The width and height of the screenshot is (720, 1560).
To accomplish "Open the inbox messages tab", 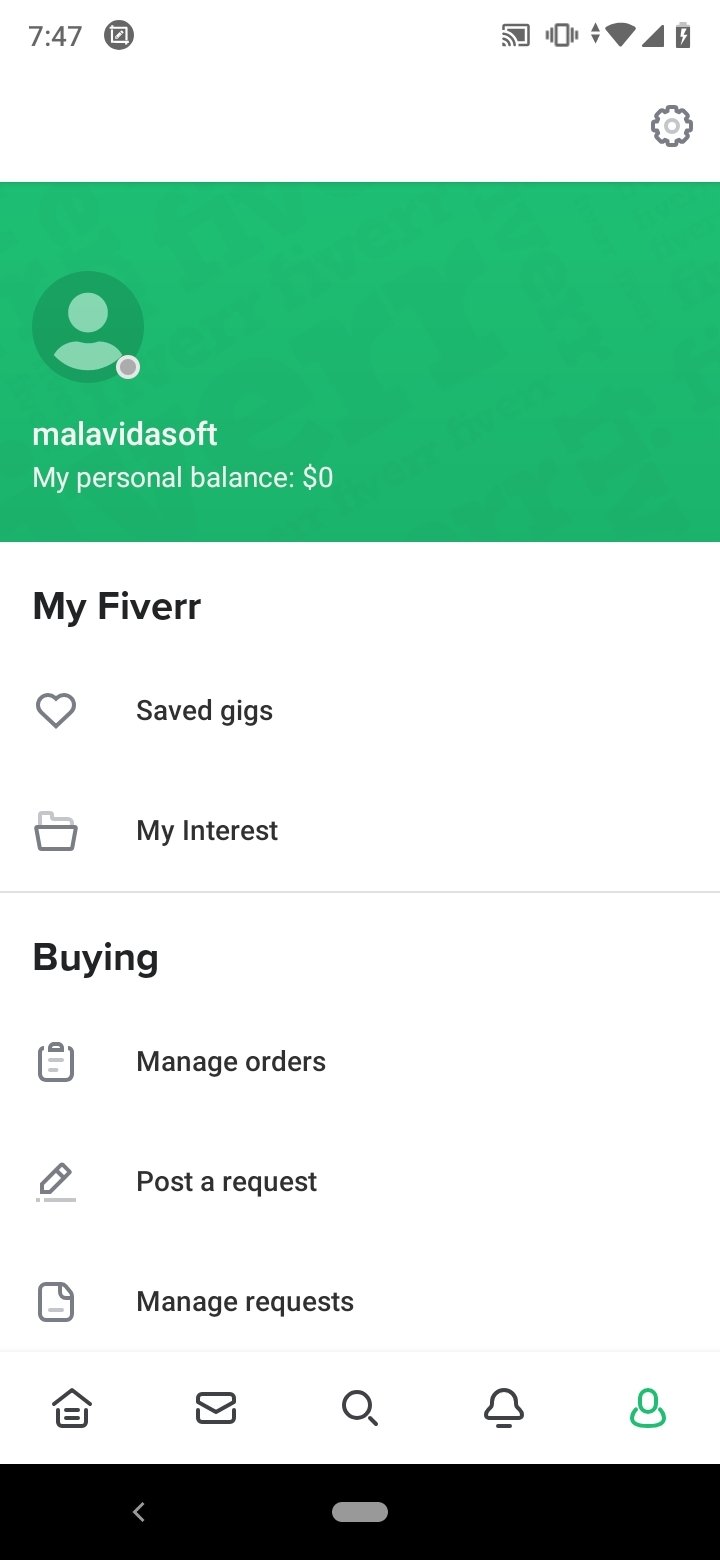I will click(x=216, y=1408).
